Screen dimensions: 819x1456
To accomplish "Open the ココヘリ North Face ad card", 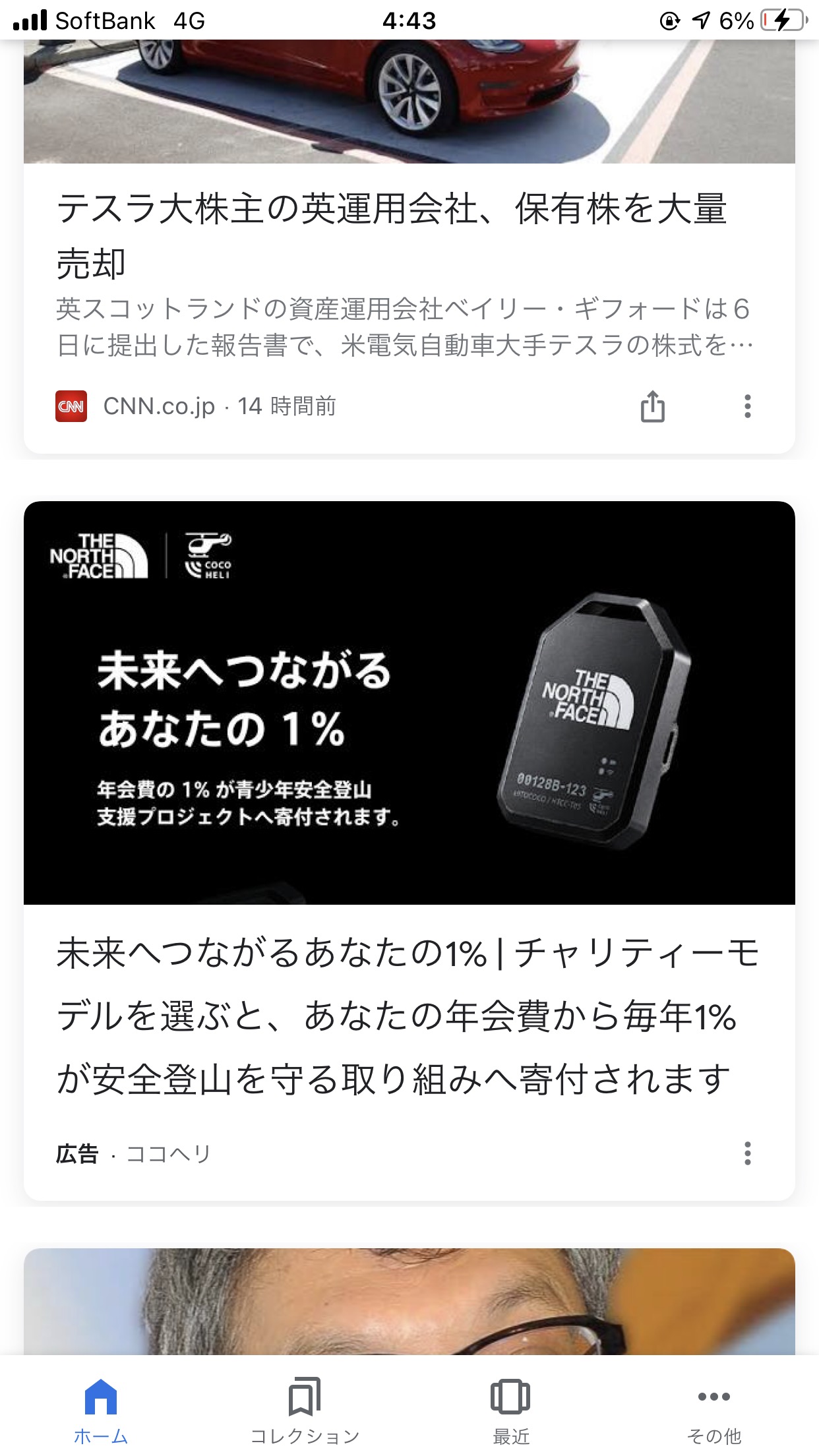I will point(409,851).
